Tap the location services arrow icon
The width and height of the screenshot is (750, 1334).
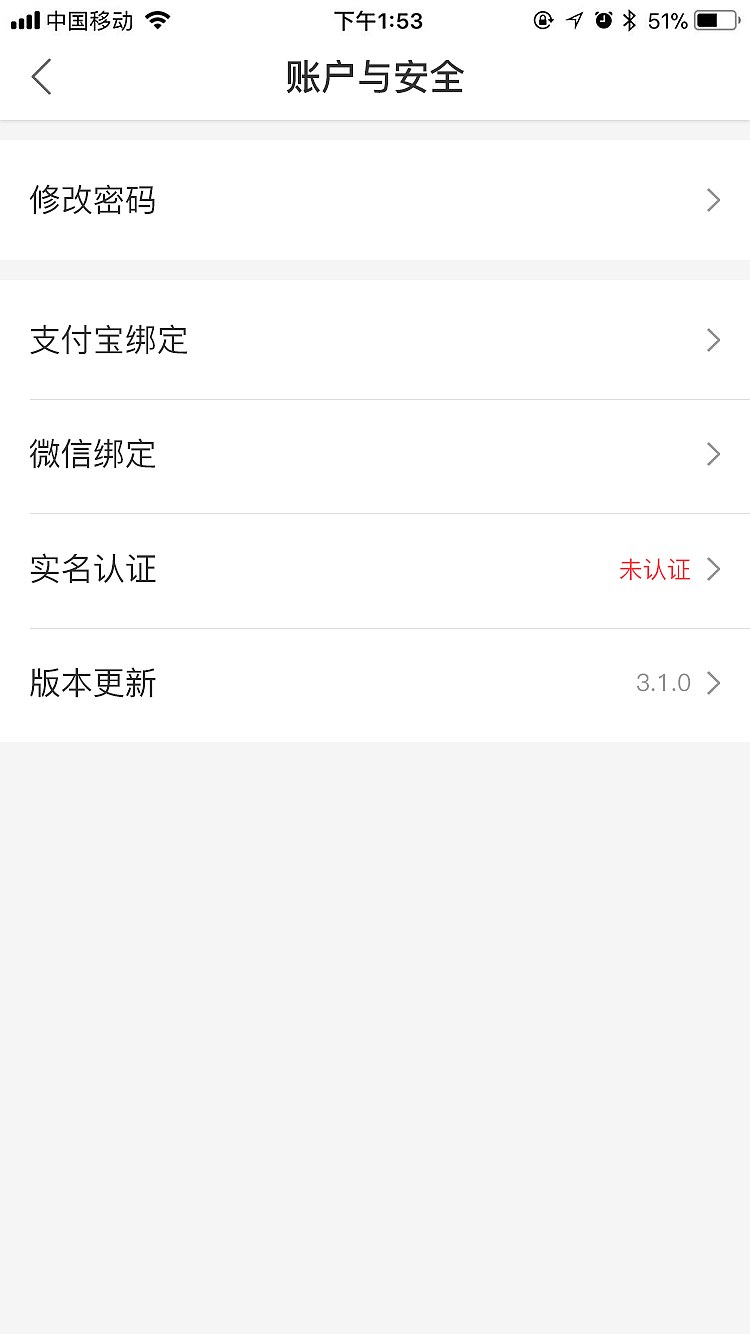(574, 20)
